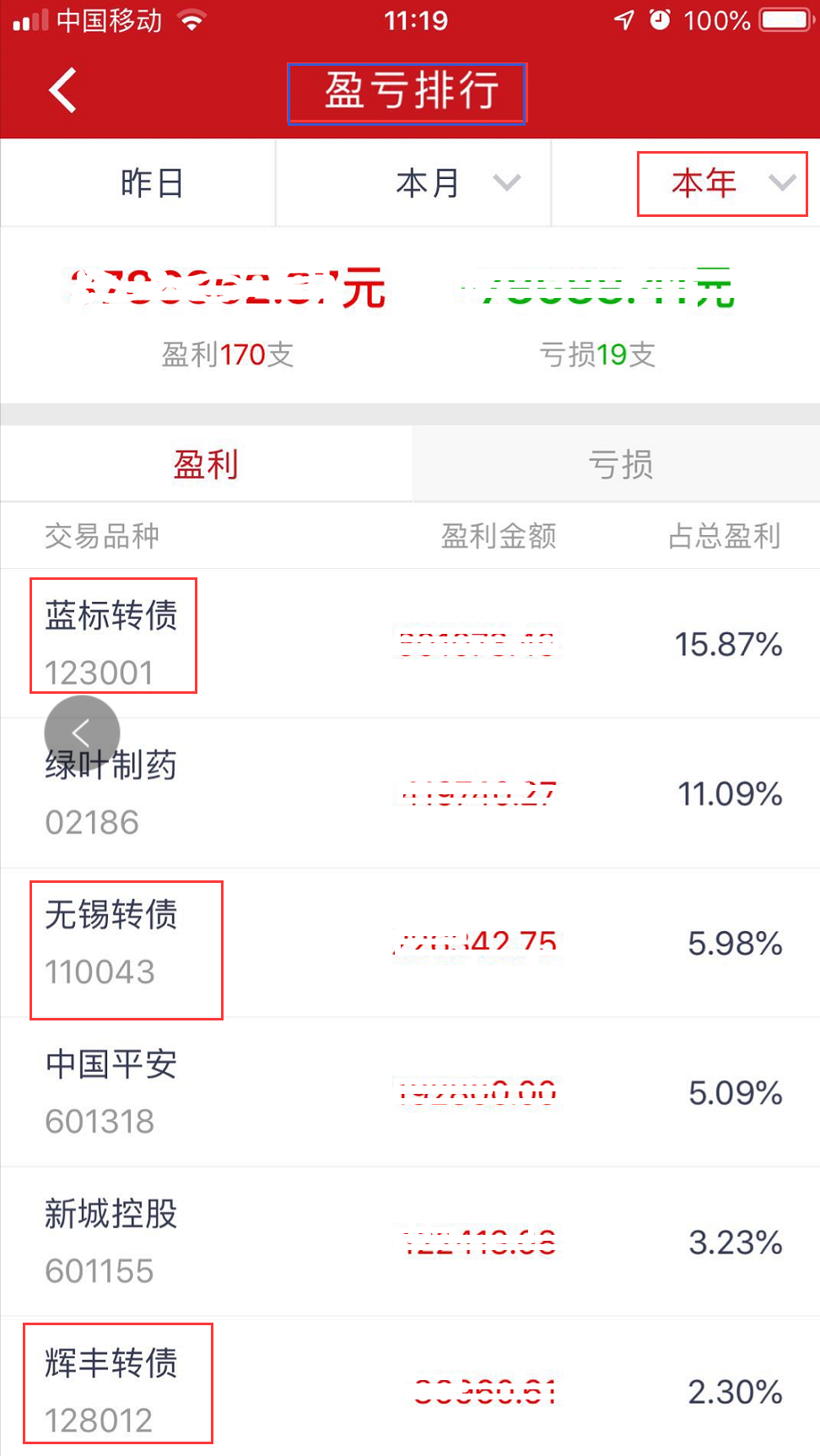Click the 盈利170支 summary label
This screenshot has height=1456, width=820.
click(226, 355)
